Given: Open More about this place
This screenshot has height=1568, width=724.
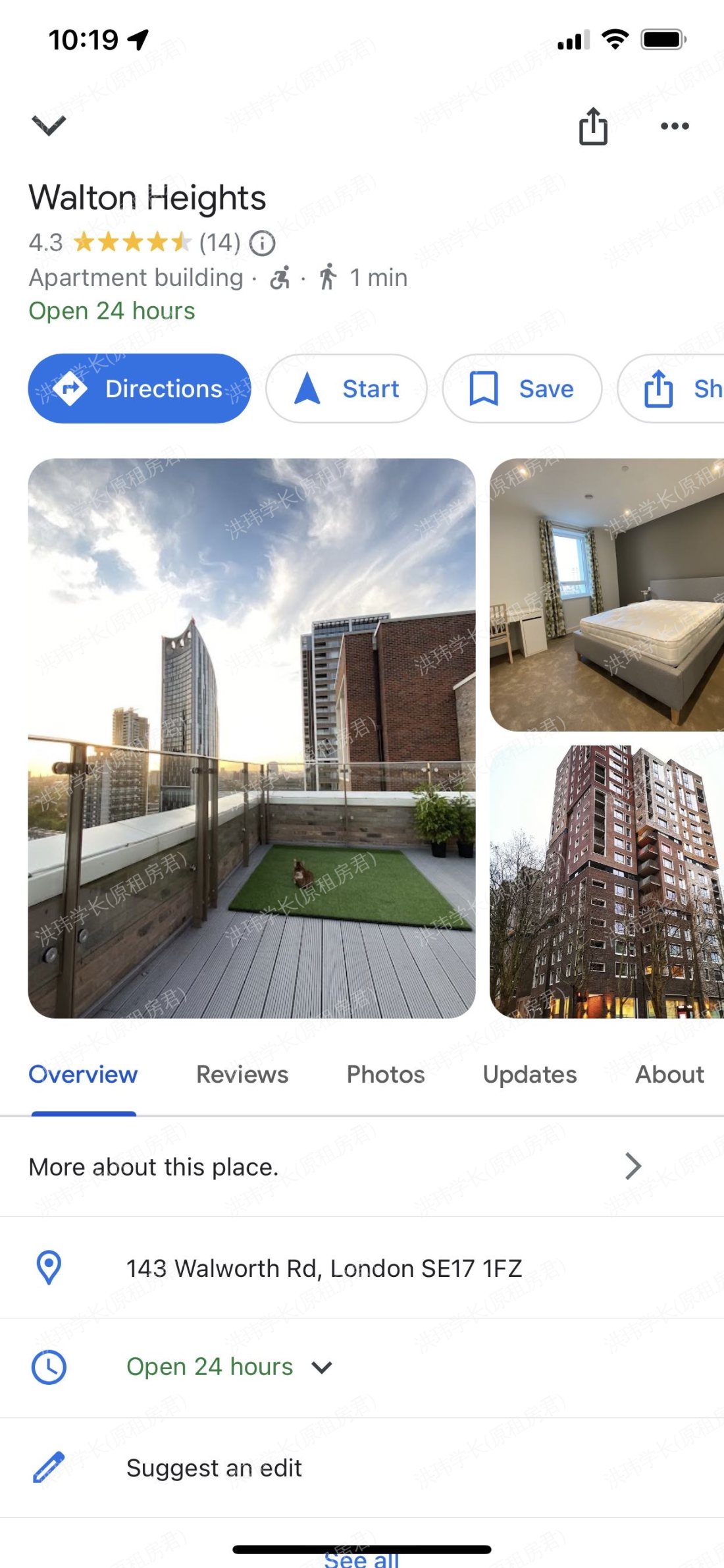Looking at the screenshot, I should click(336, 1166).
